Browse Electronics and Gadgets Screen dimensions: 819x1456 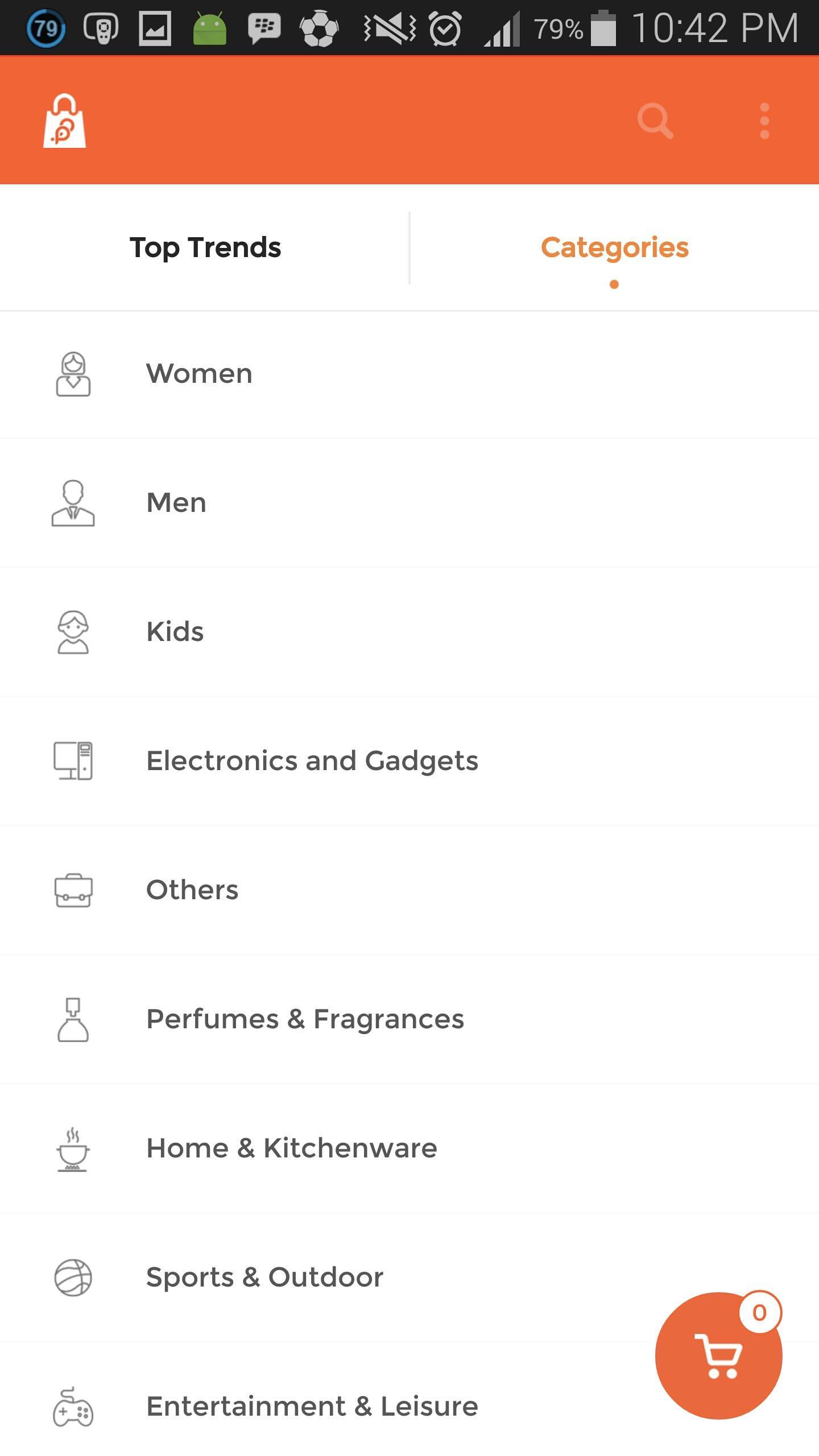point(312,761)
